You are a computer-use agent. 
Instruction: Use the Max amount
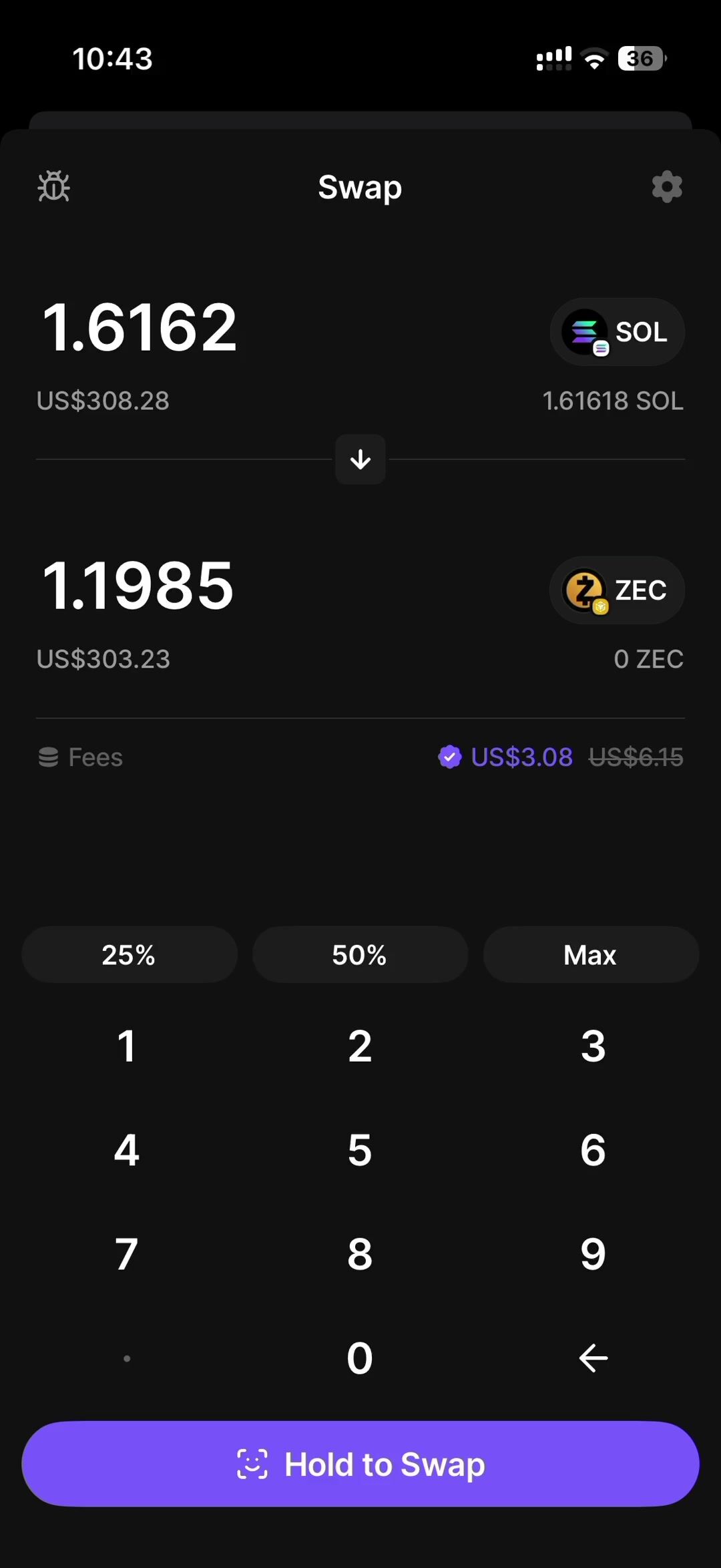tap(591, 954)
